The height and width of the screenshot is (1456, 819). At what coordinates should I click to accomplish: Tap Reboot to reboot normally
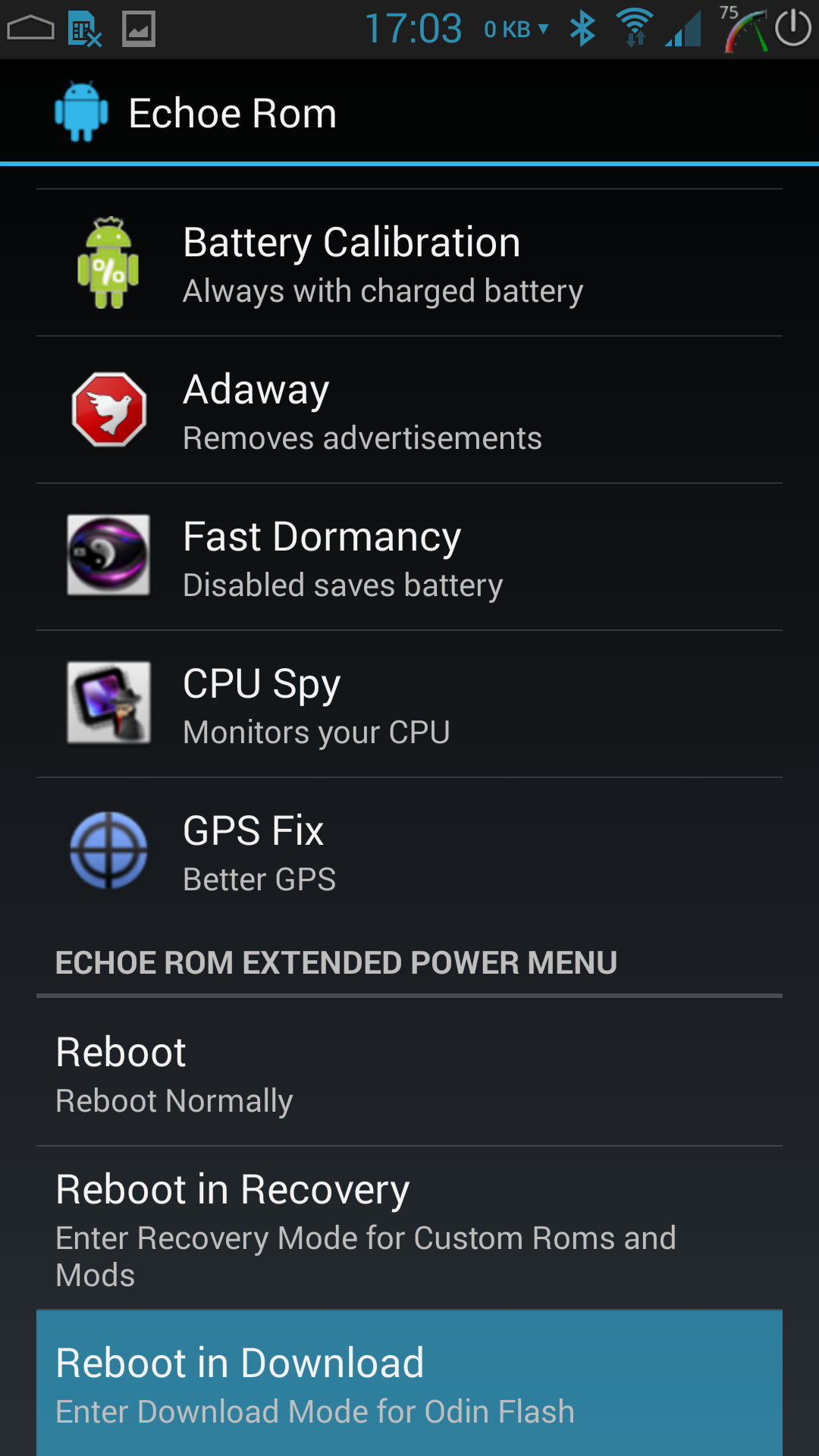[409, 1072]
